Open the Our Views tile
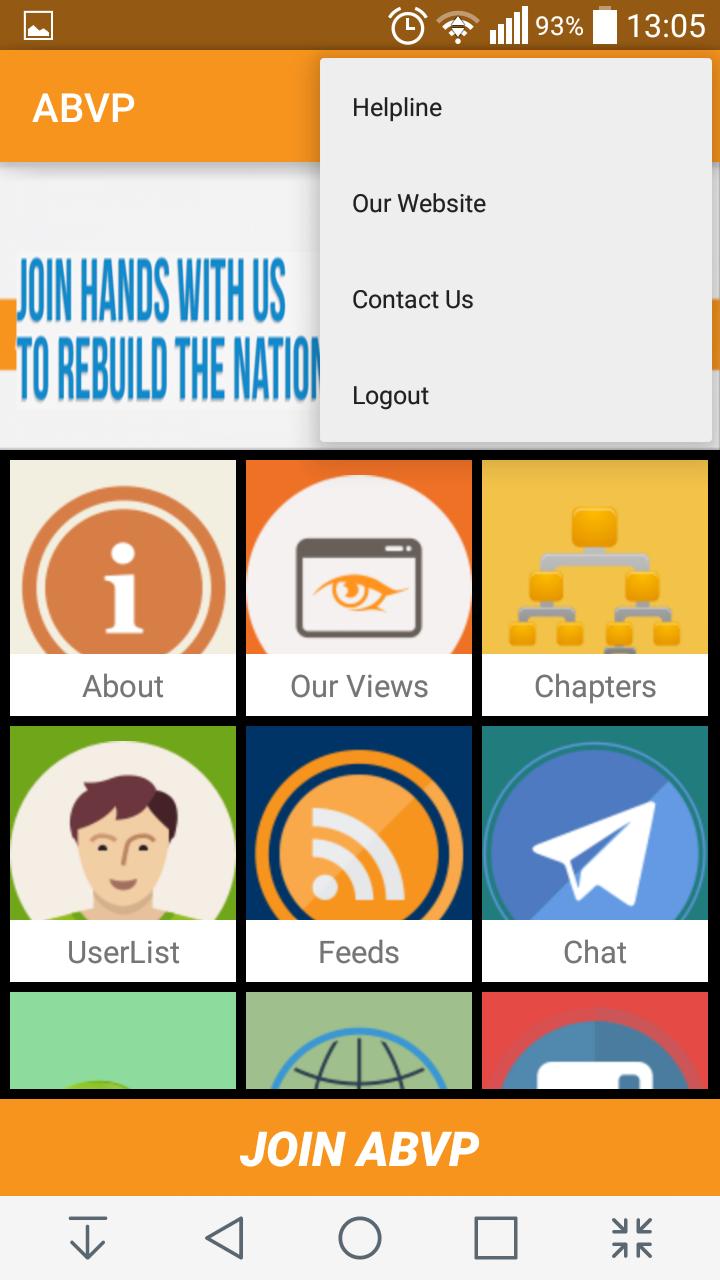 [x=359, y=587]
